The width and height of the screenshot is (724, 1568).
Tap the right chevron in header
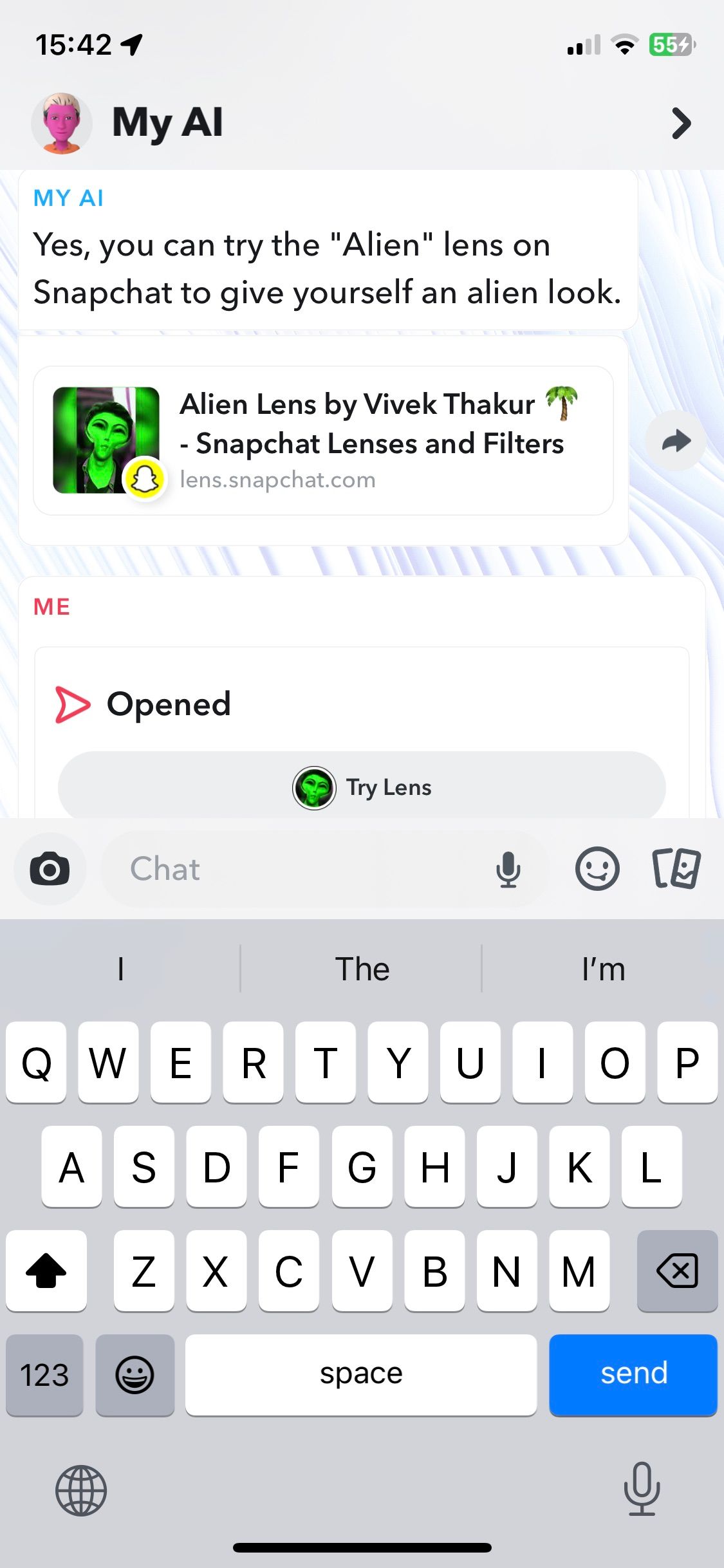[681, 123]
